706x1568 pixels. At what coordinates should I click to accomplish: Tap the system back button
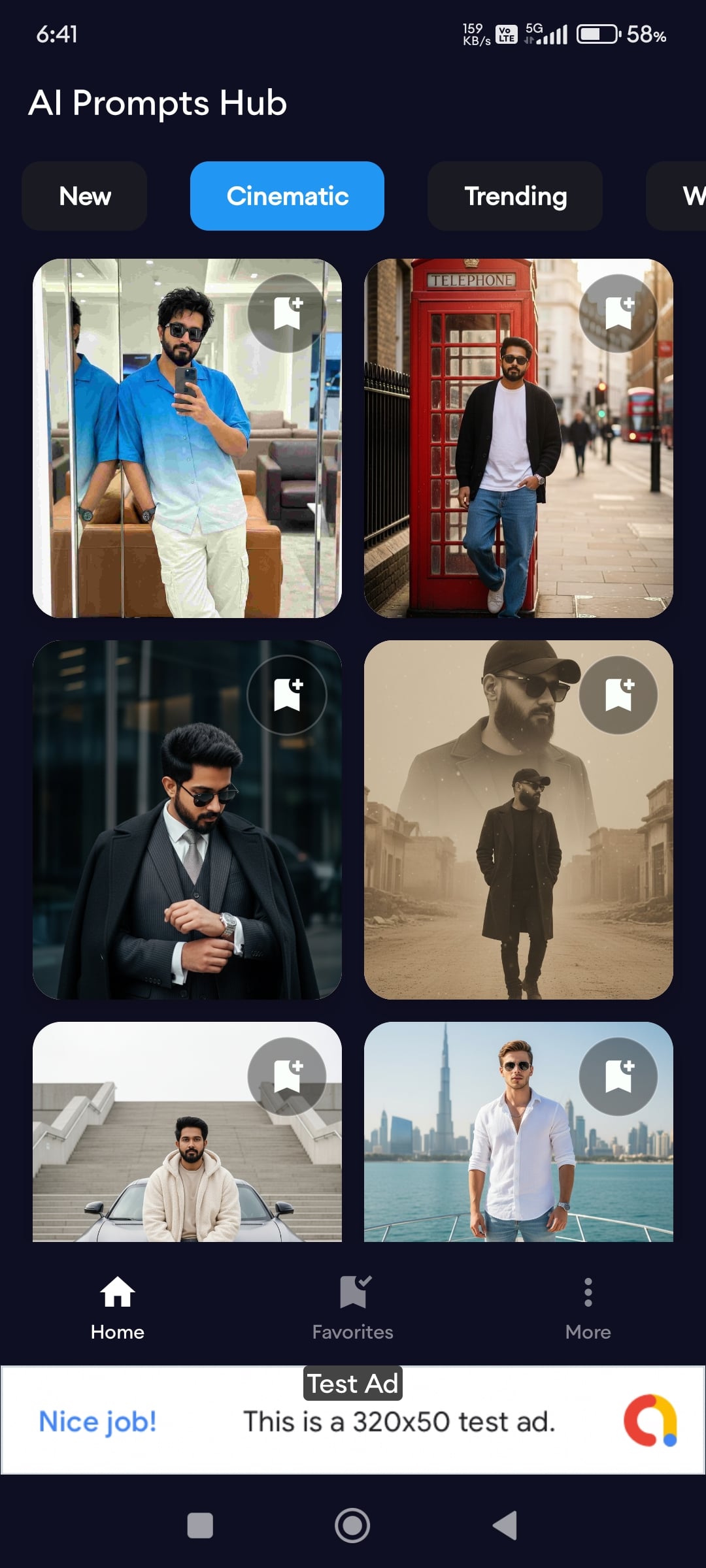505,1526
